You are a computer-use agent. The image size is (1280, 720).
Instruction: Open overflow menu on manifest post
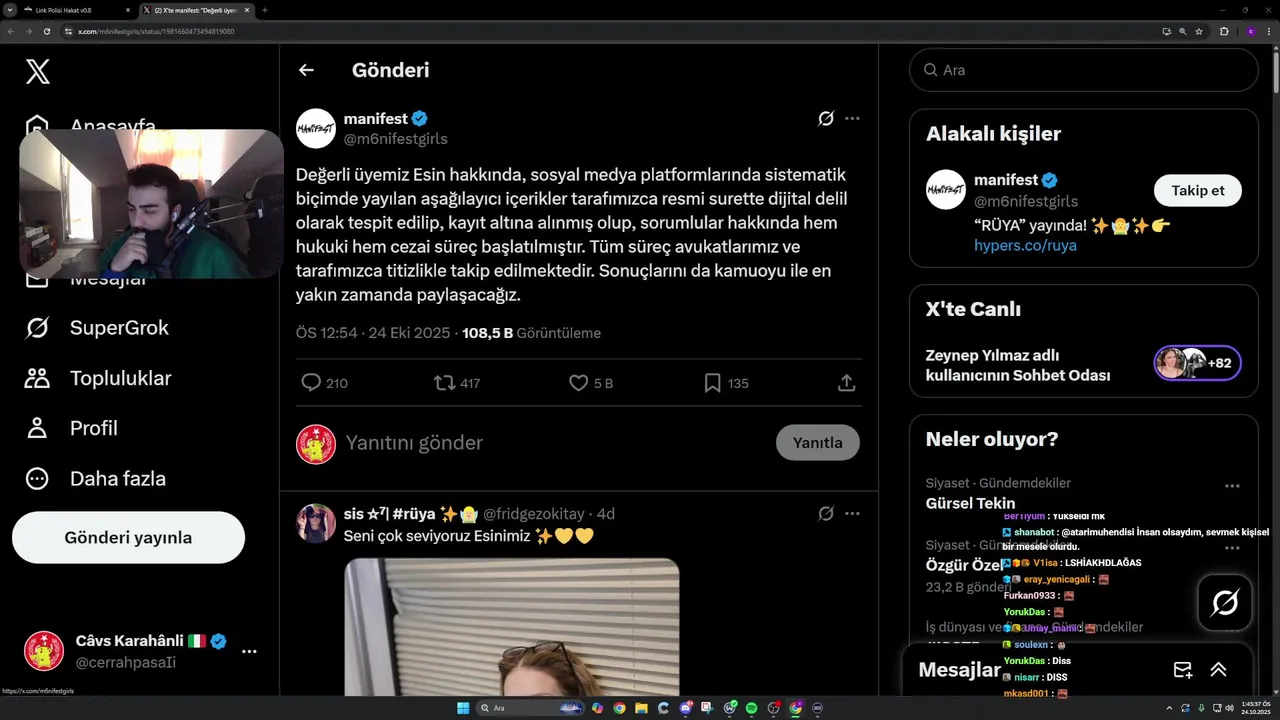(x=852, y=118)
